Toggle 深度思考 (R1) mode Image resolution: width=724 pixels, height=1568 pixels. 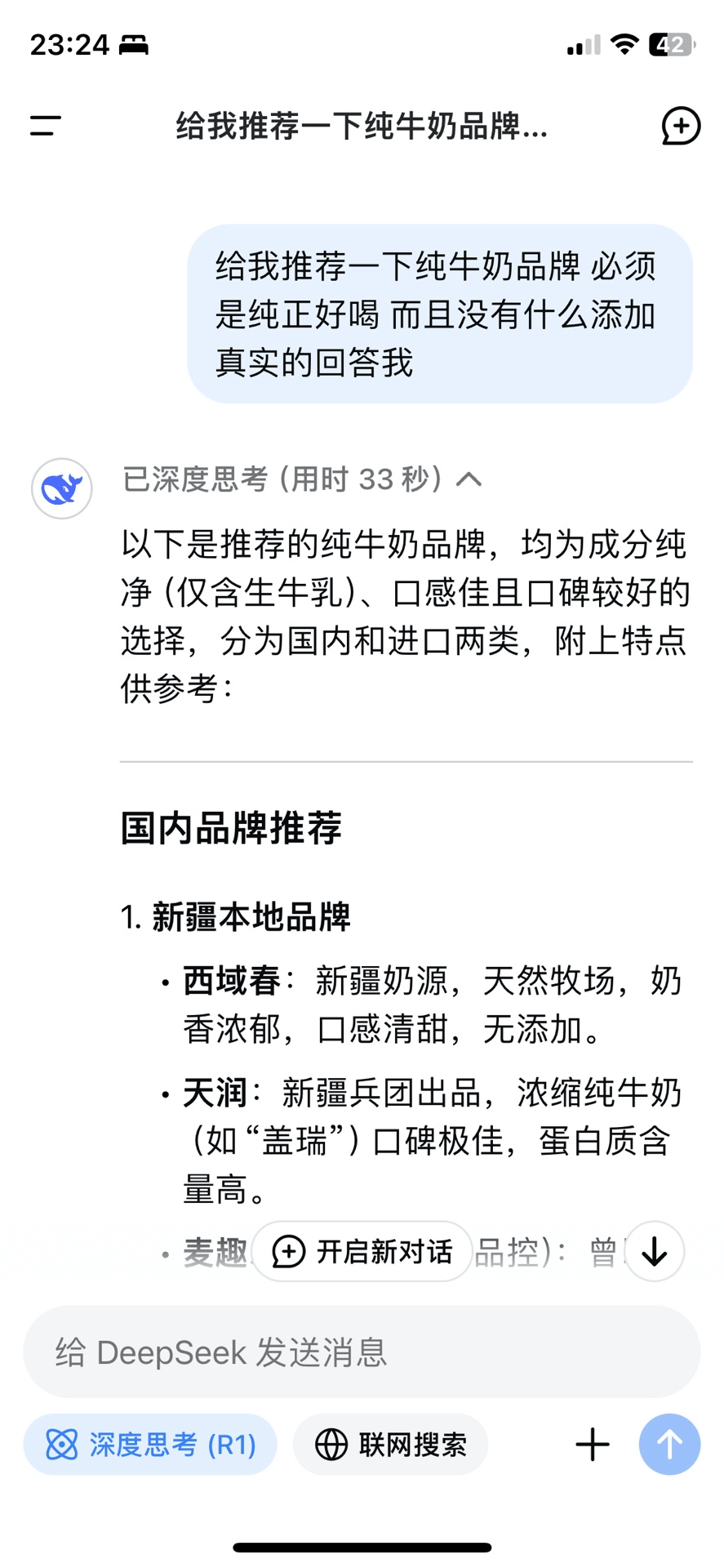pyautogui.click(x=150, y=1445)
